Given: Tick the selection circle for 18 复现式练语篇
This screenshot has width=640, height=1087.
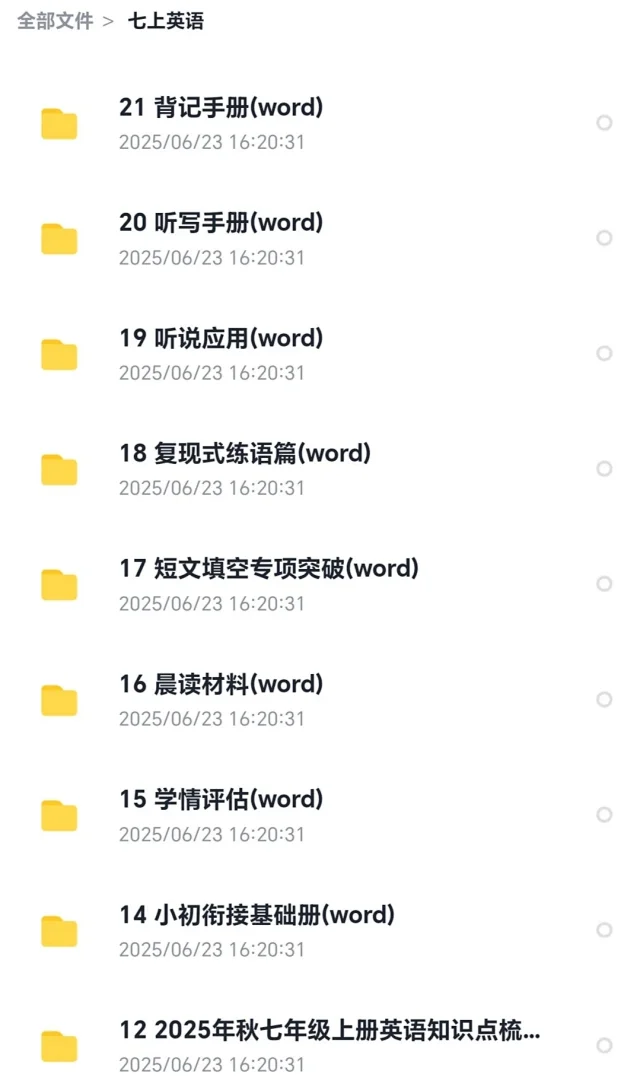Looking at the screenshot, I should tap(605, 469).
